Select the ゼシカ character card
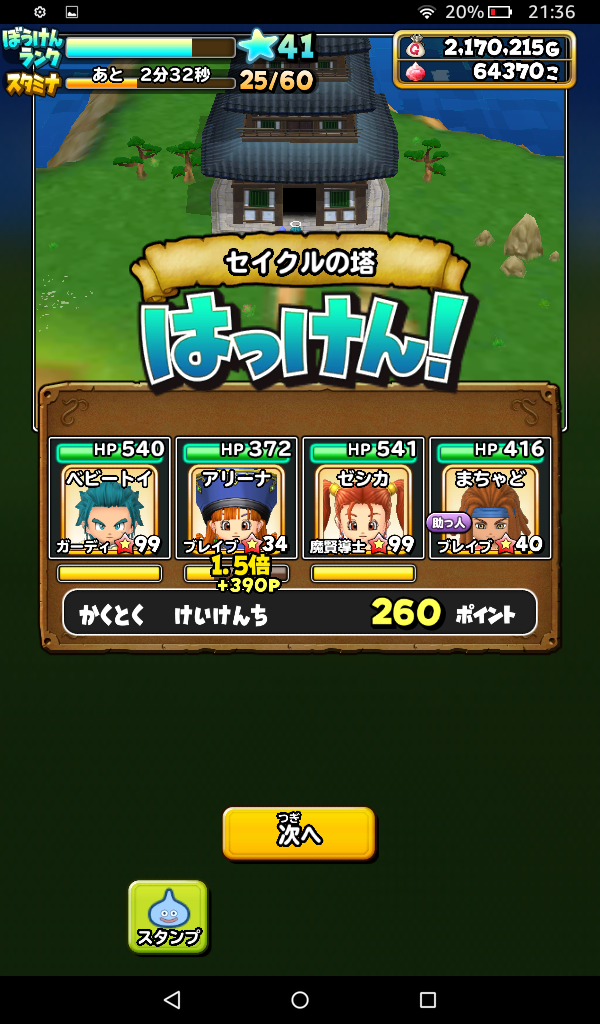This screenshot has height=1024, width=600. click(x=363, y=498)
